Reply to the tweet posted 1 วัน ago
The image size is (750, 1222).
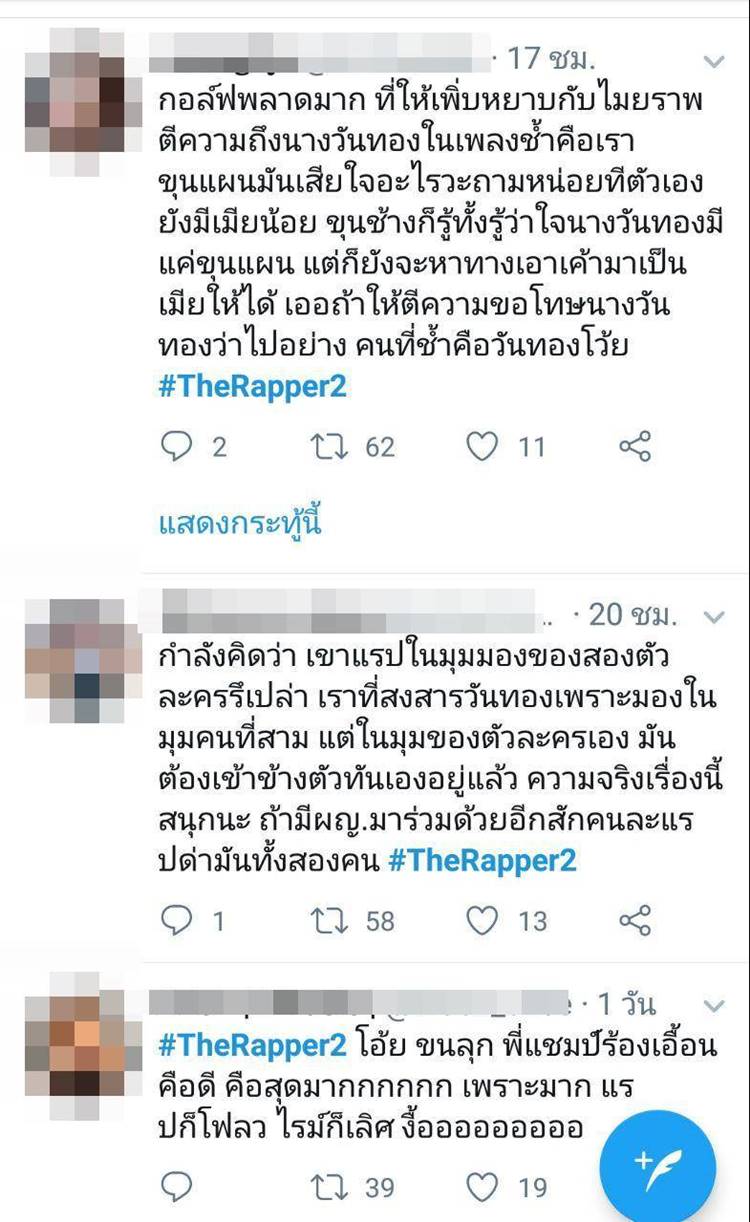[x=176, y=1187]
